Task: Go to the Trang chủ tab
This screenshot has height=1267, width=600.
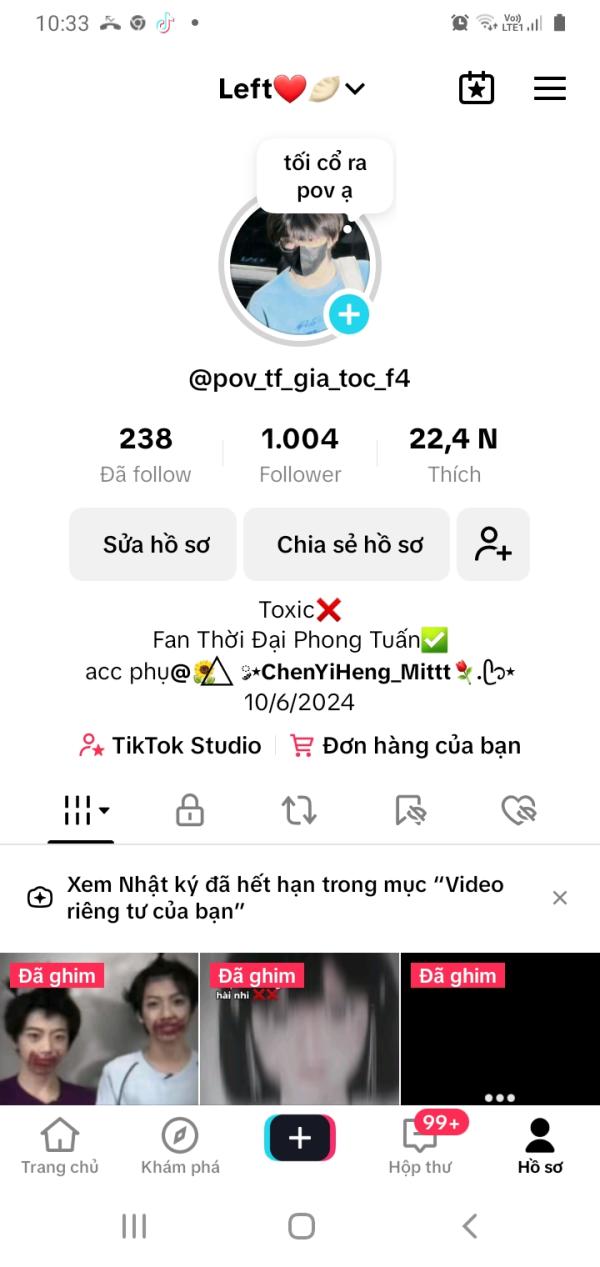Action: pos(60,1146)
